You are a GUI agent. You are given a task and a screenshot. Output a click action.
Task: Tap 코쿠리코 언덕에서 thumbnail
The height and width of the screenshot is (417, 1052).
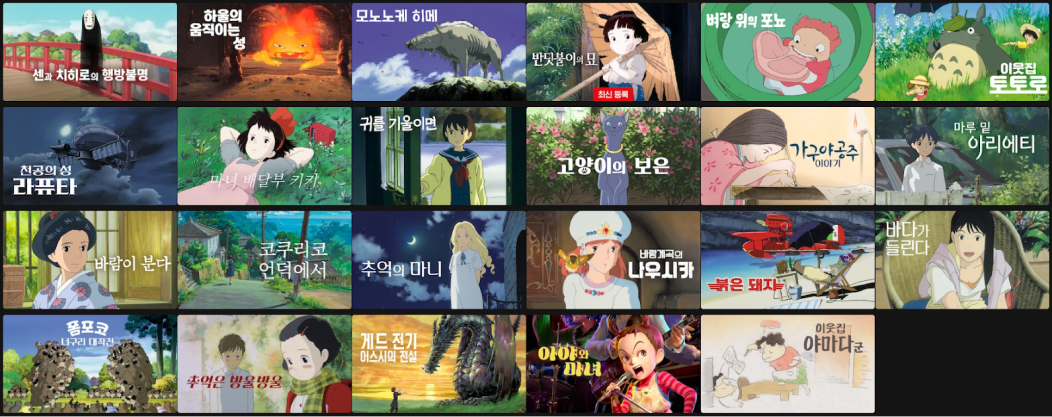click(264, 260)
